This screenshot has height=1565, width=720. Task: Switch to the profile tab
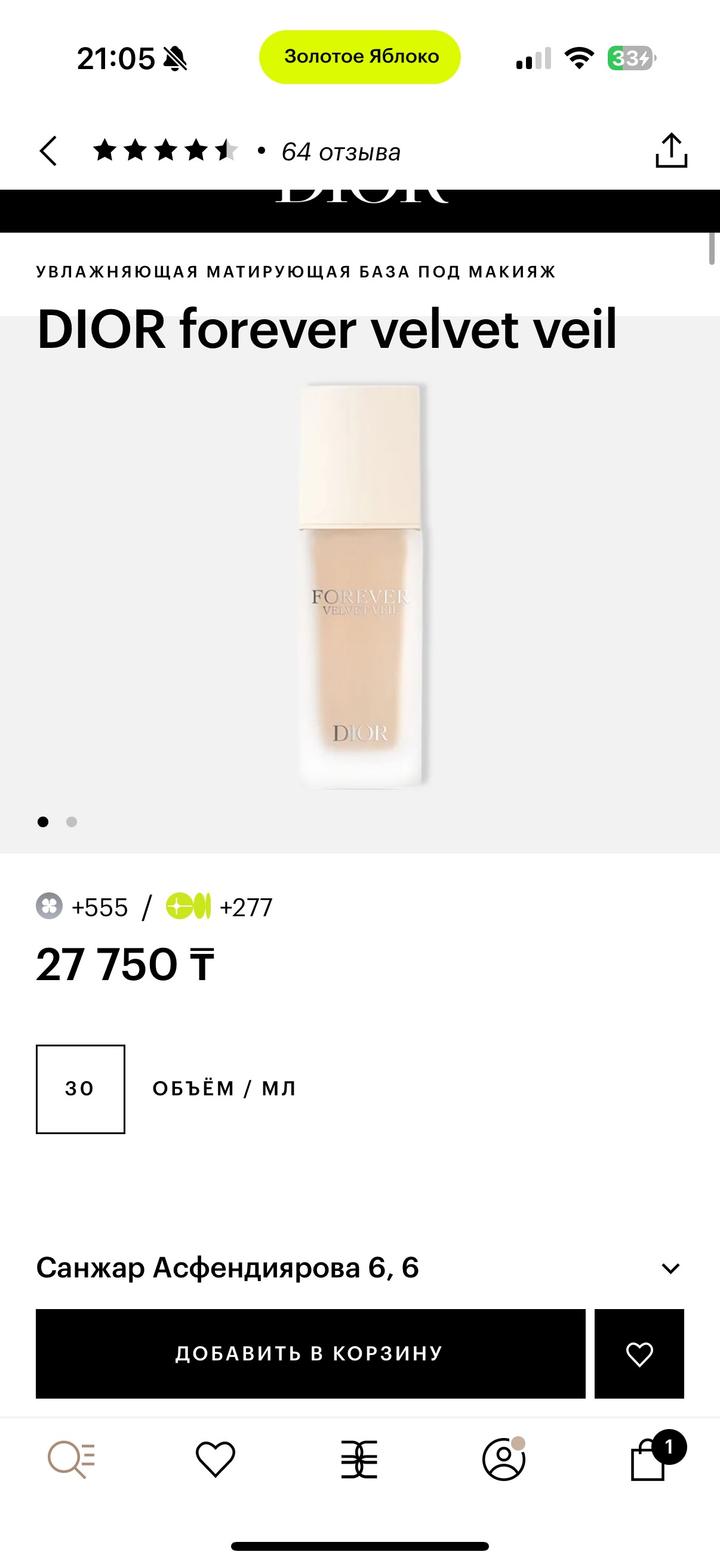(x=504, y=1460)
